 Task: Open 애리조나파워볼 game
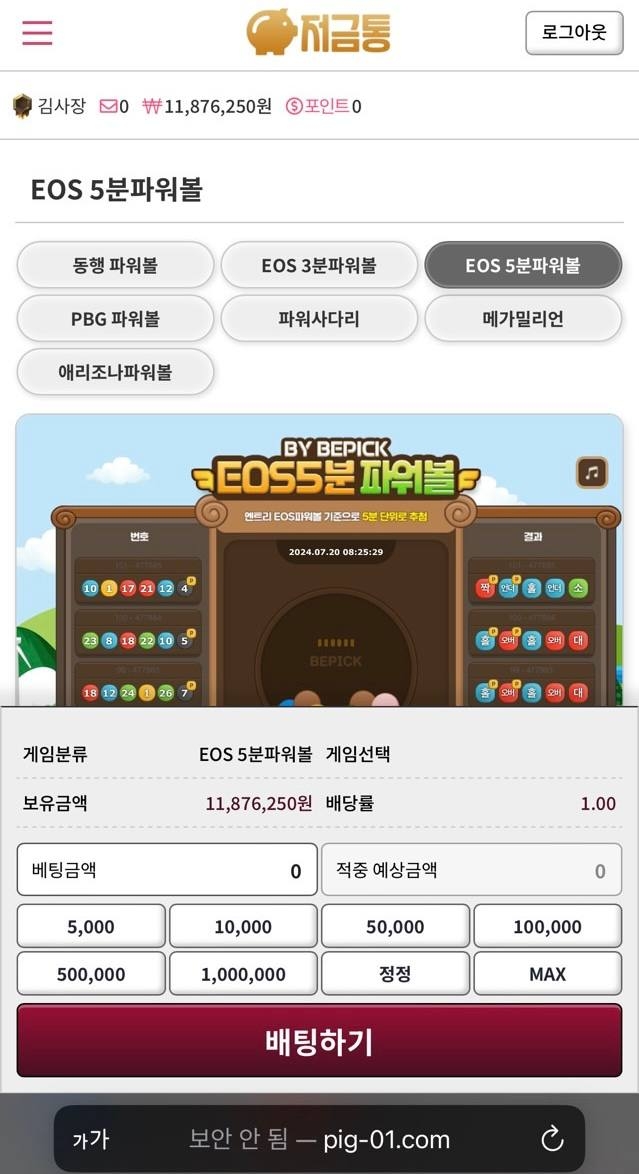click(x=115, y=372)
